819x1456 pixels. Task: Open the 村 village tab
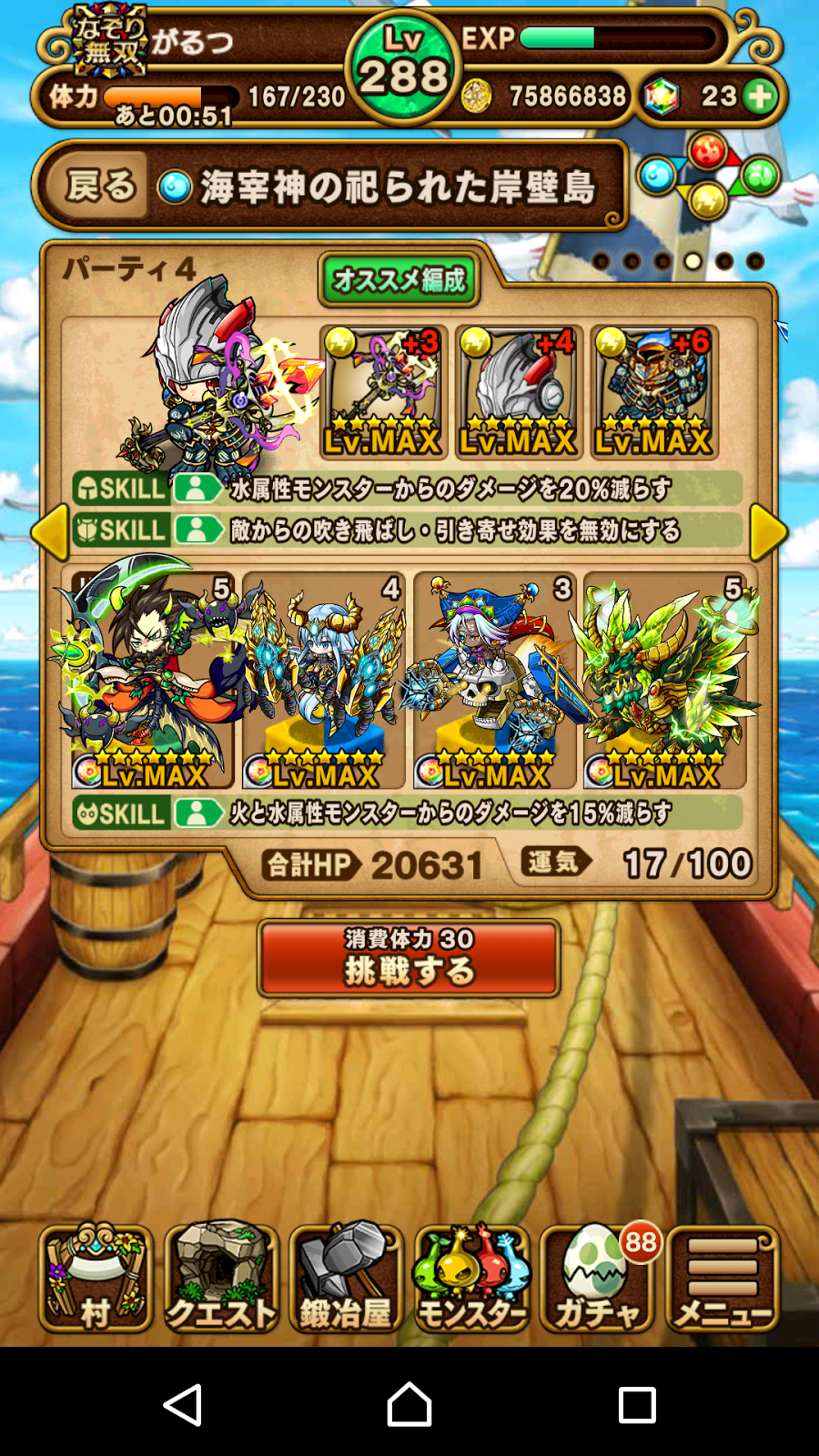[x=96, y=1279]
